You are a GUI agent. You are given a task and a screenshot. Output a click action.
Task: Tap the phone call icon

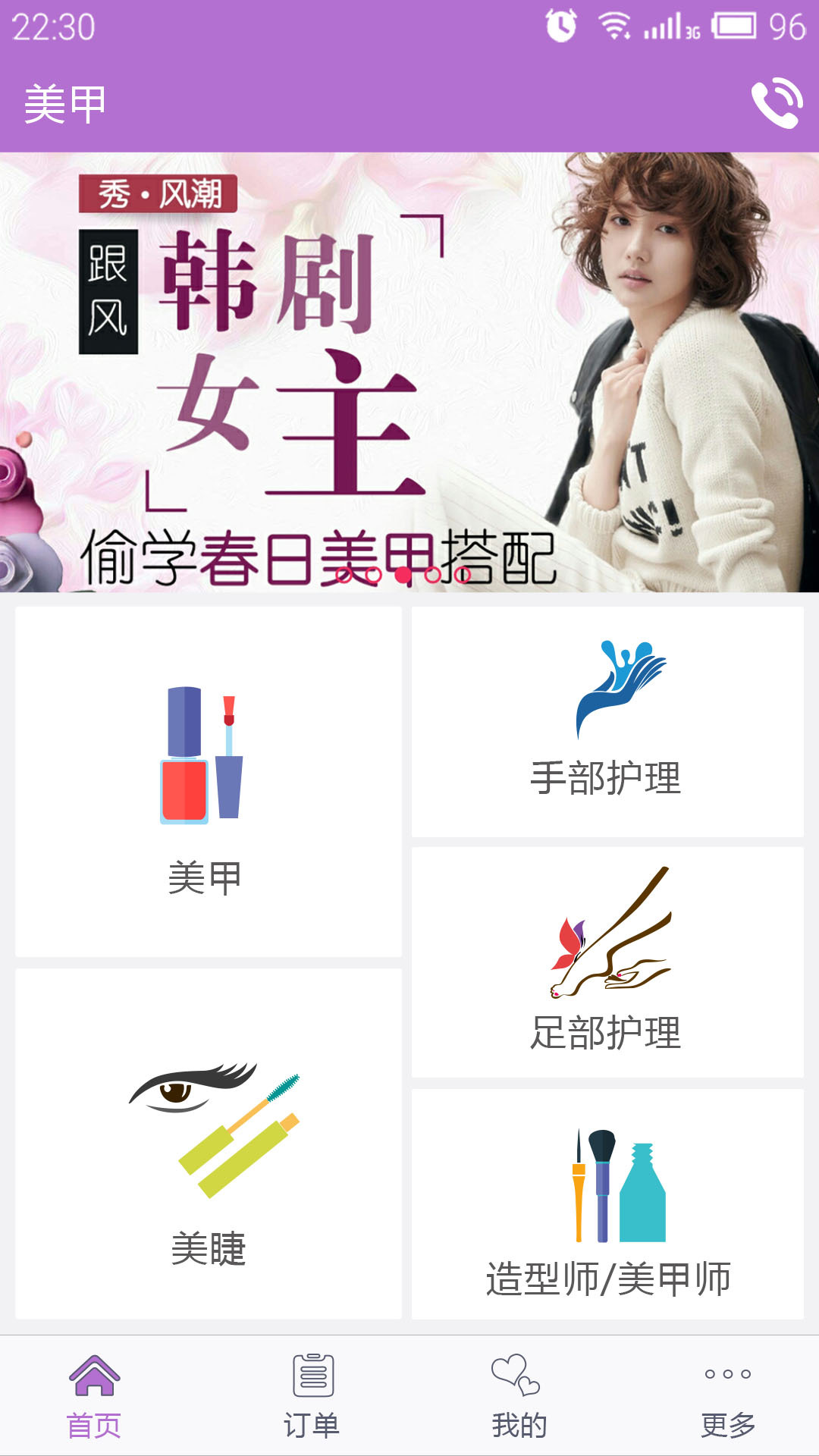777,103
